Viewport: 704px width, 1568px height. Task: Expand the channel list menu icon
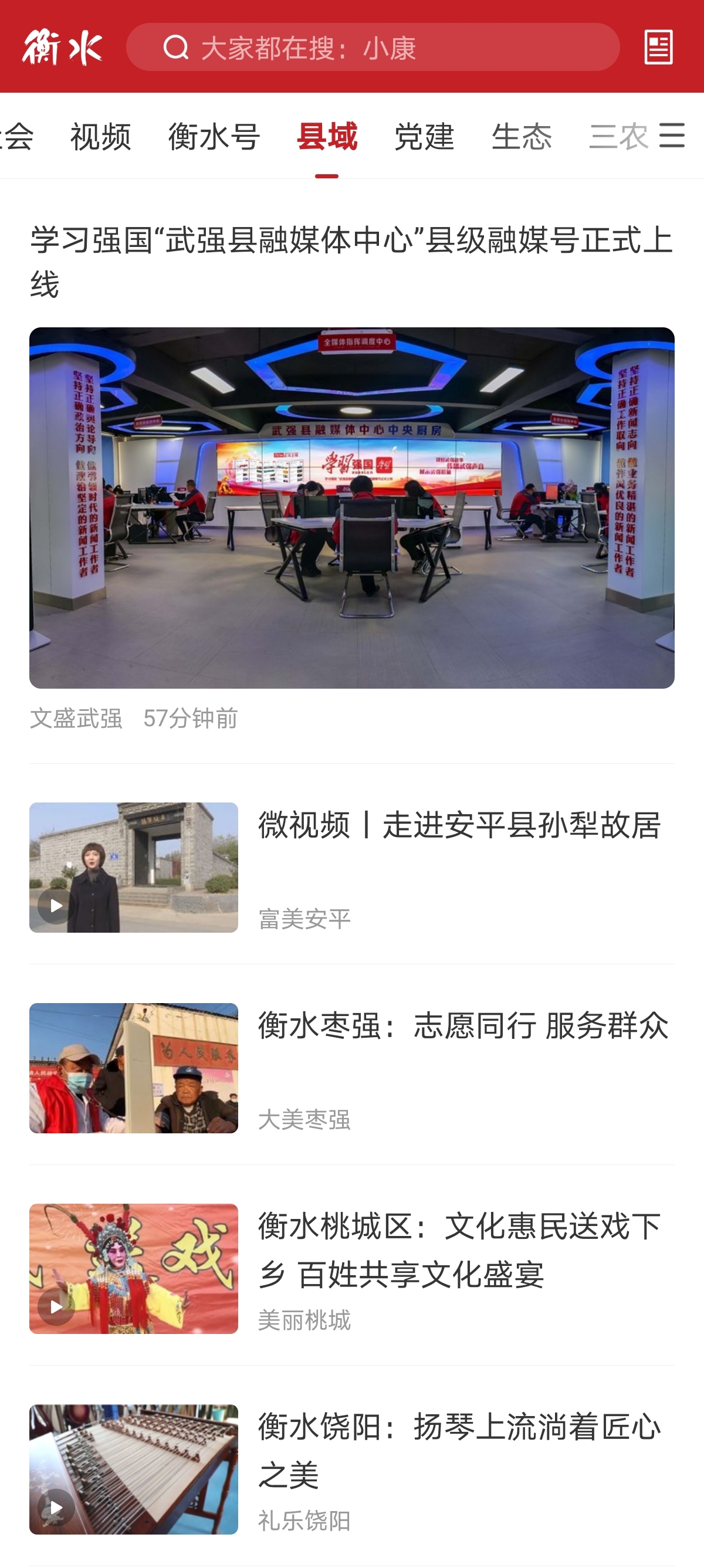(672, 135)
